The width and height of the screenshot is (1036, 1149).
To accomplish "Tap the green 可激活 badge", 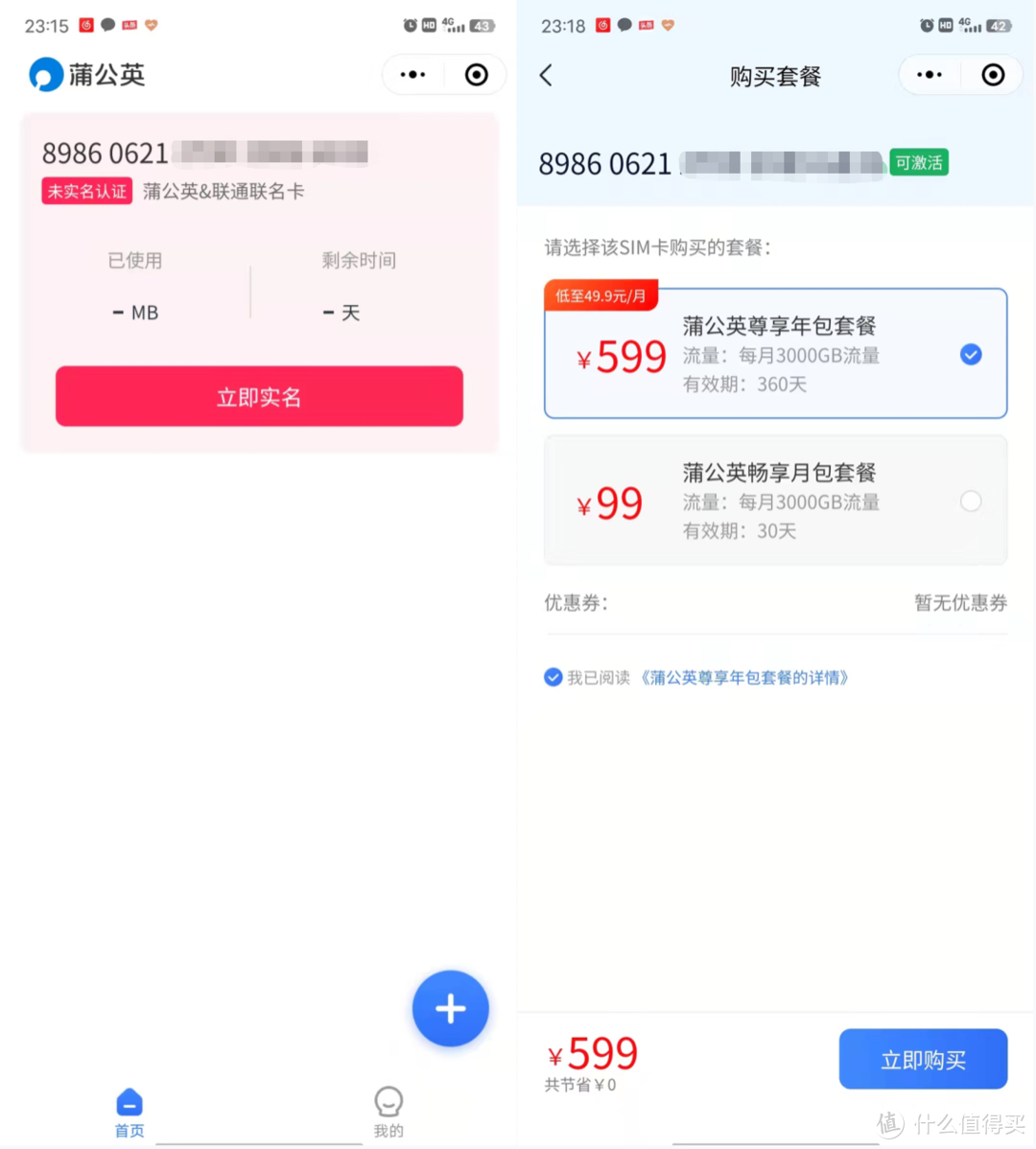I will 918,162.
